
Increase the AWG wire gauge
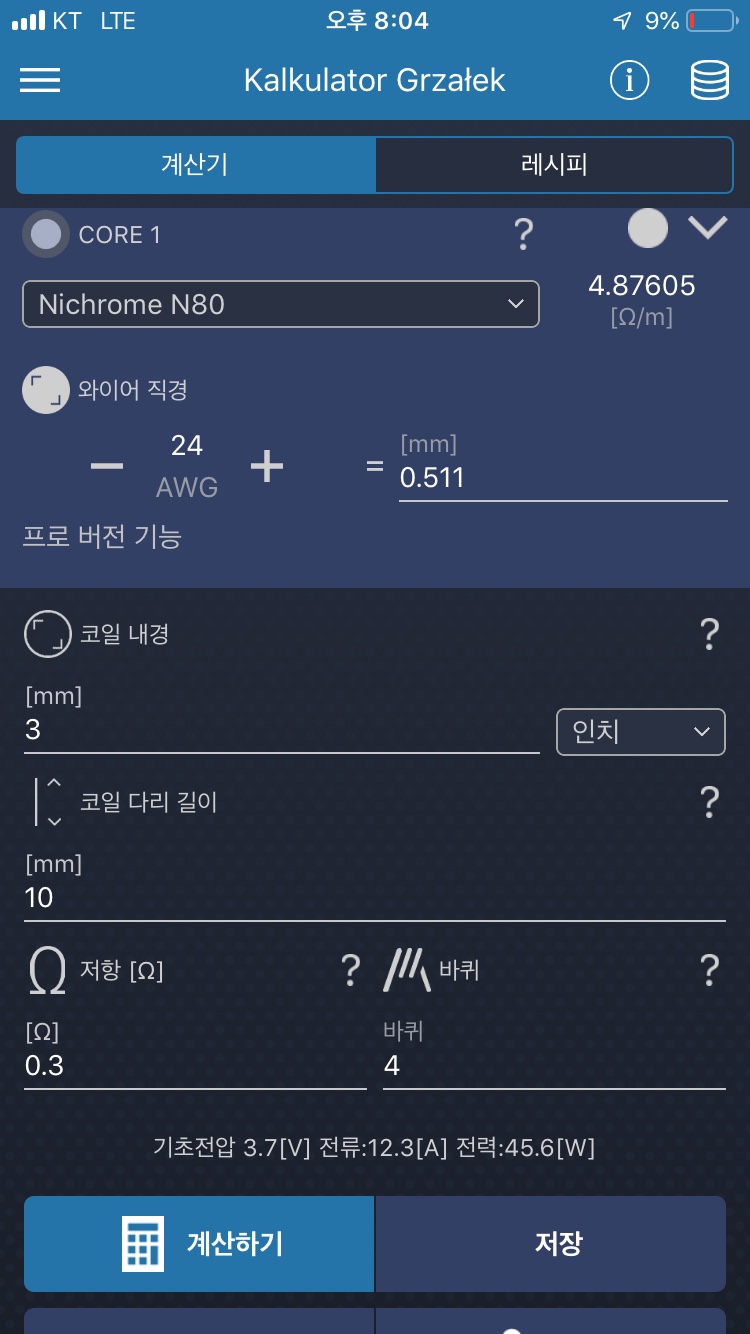pyautogui.click(x=267, y=466)
